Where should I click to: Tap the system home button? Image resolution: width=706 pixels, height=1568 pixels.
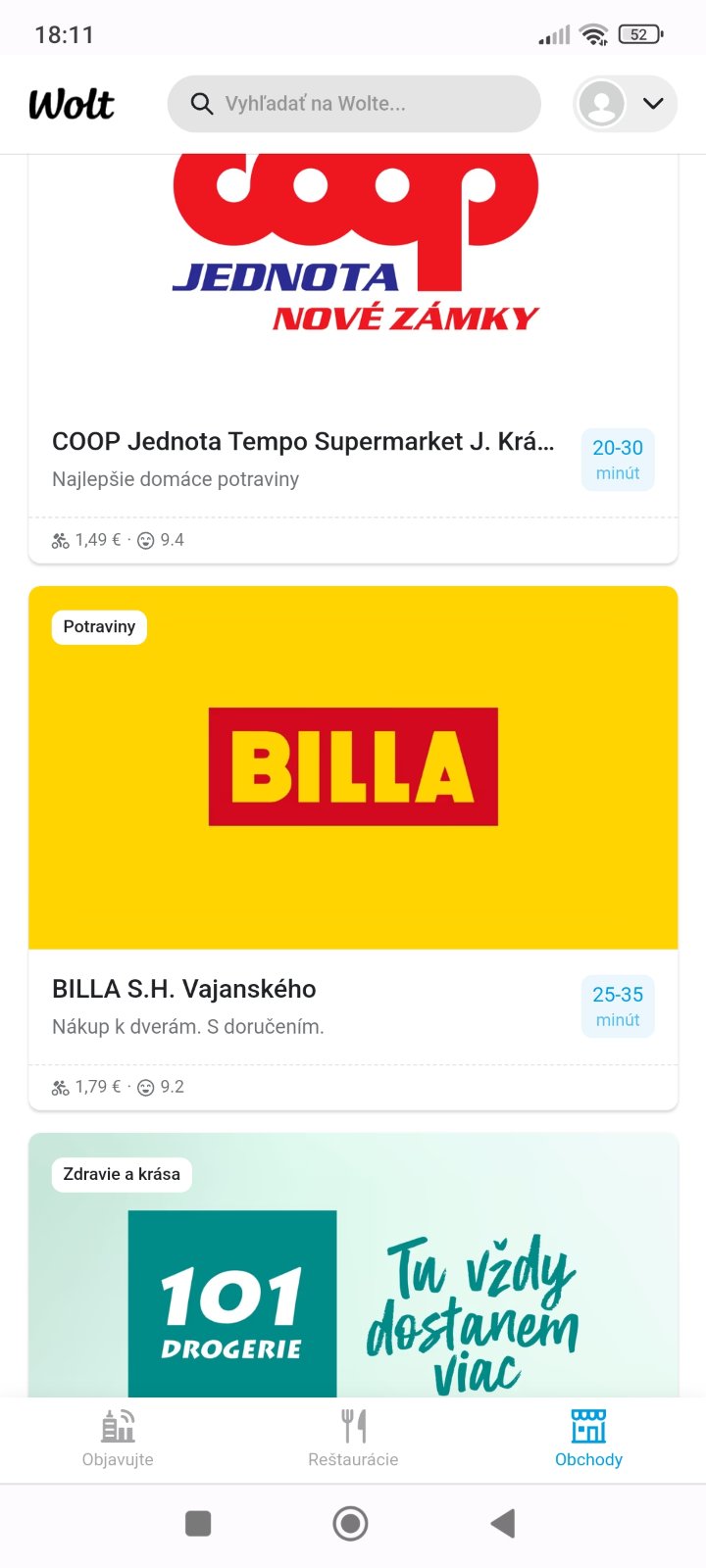pos(351,1523)
